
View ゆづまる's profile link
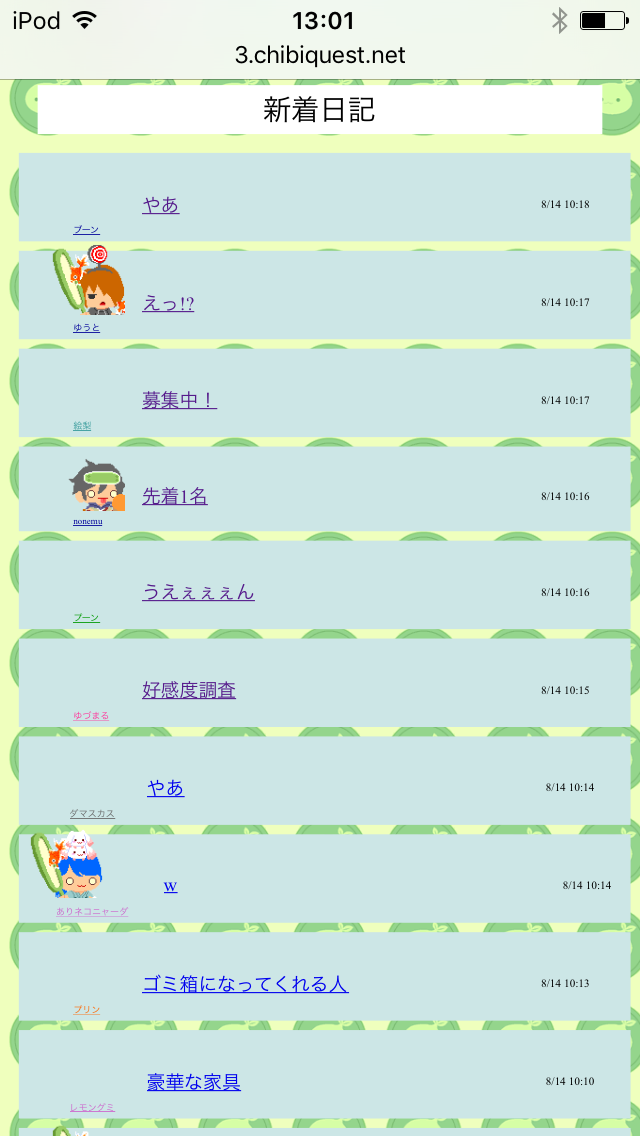91,716
